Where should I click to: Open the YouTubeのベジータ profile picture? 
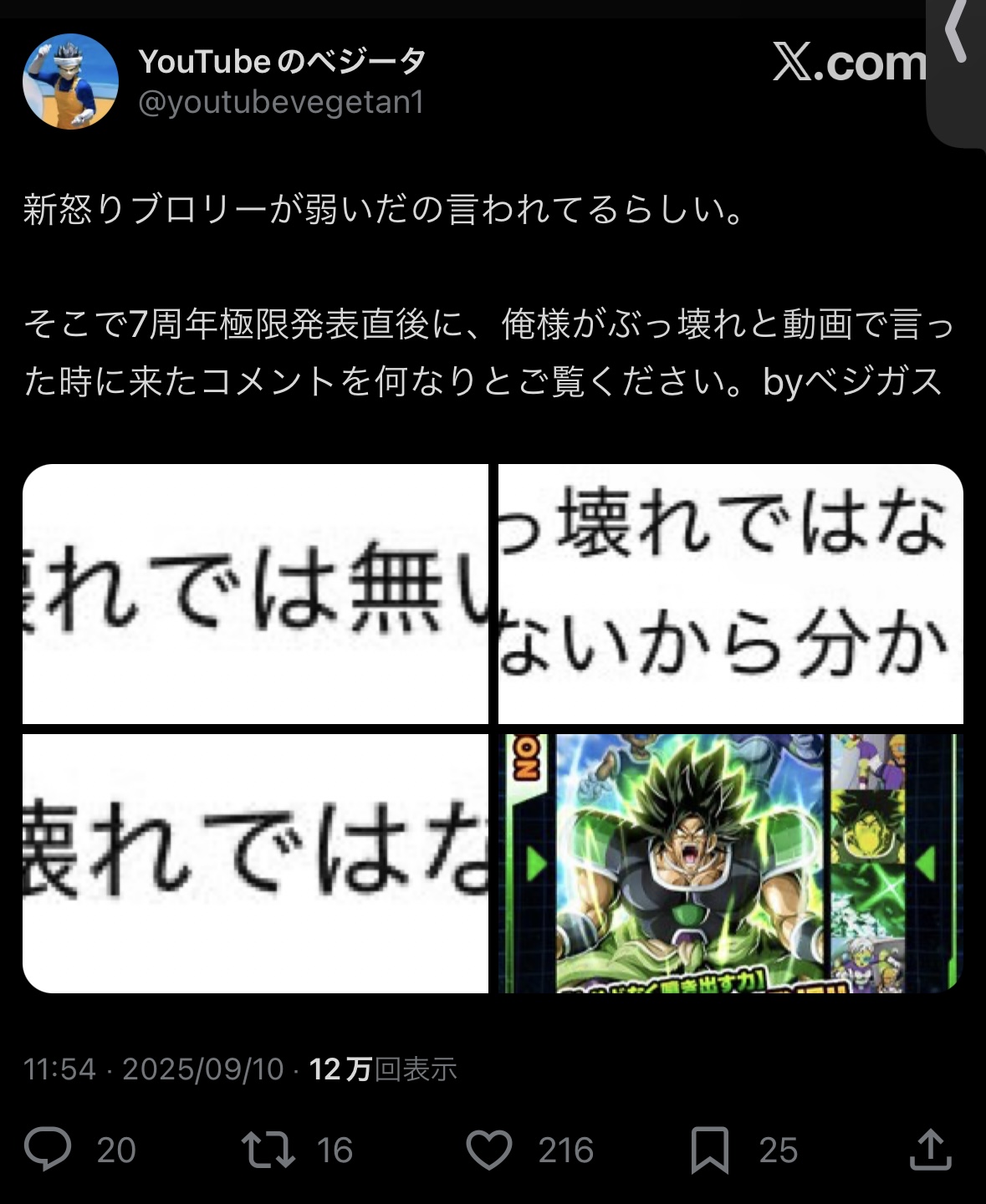click(x=70, y=82)
